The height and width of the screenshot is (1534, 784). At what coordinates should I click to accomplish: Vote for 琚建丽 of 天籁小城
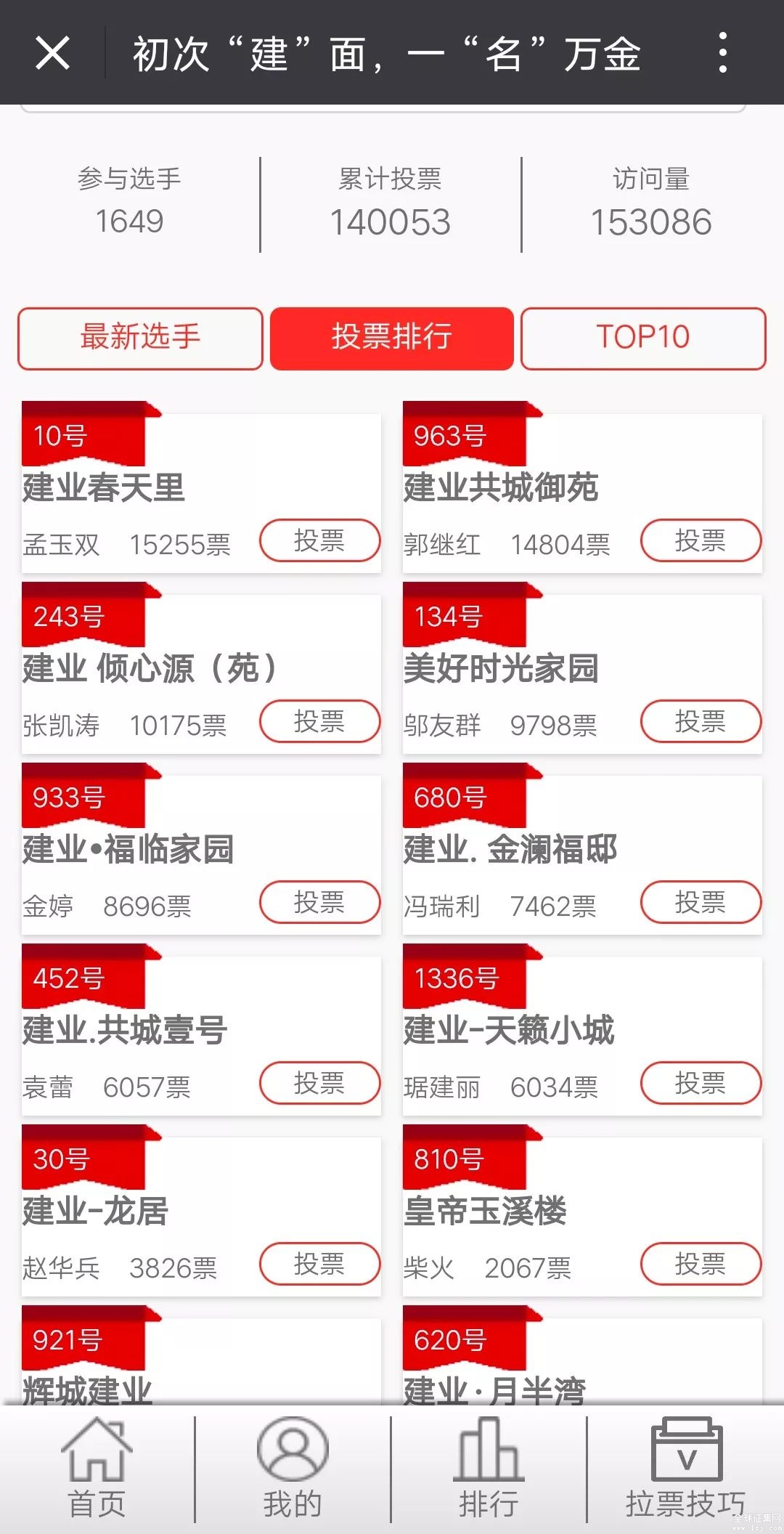pos(701,1083)
